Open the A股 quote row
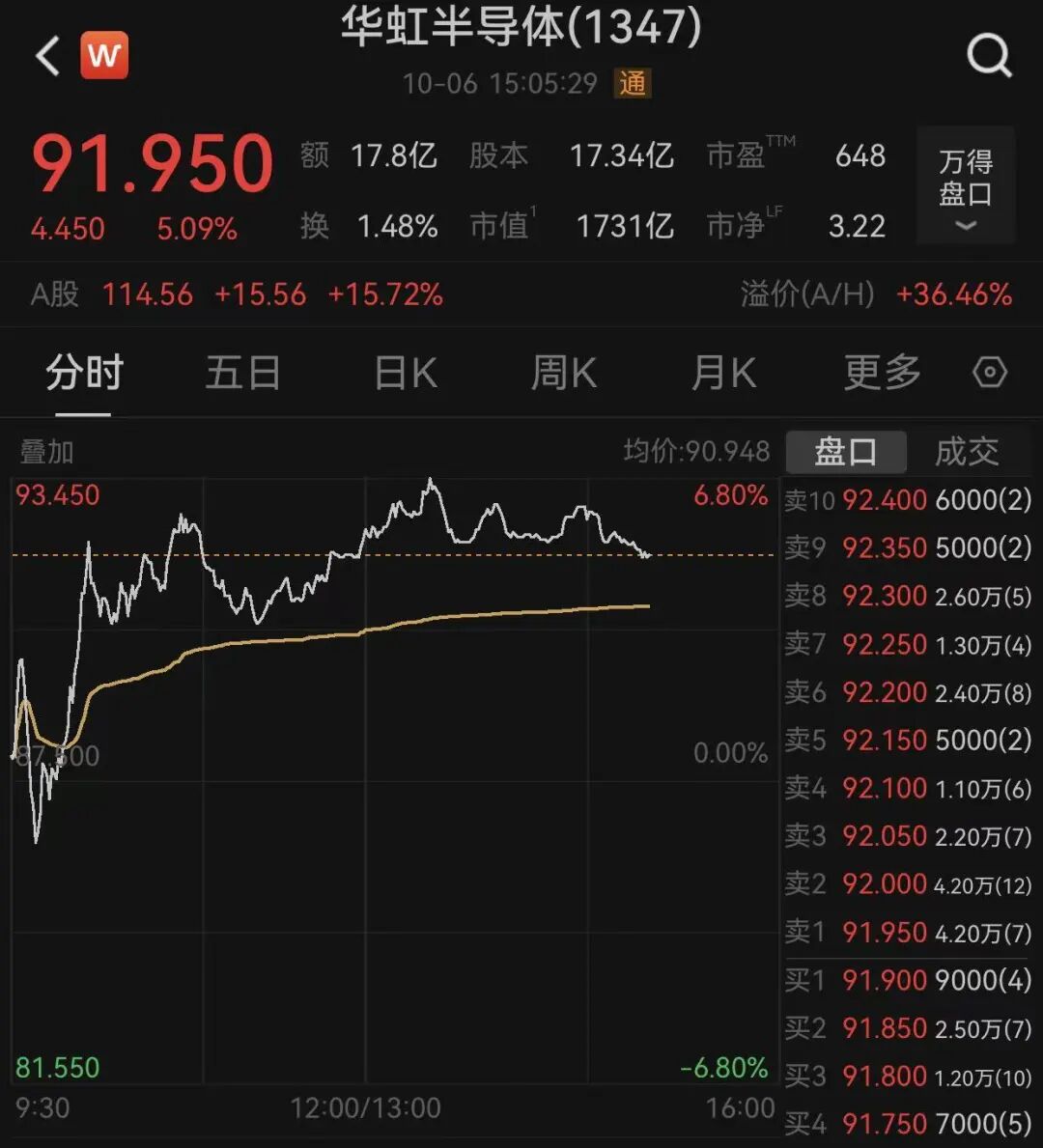Viewport: 1043px width, 1148px height. [237, 294]
